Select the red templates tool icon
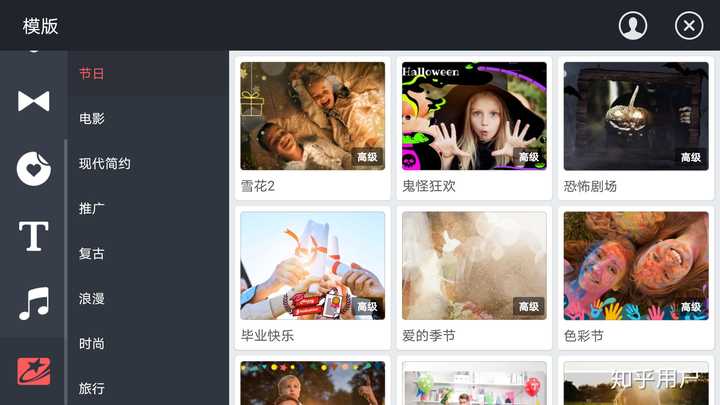720x405 pixels. tap(34, 371)
